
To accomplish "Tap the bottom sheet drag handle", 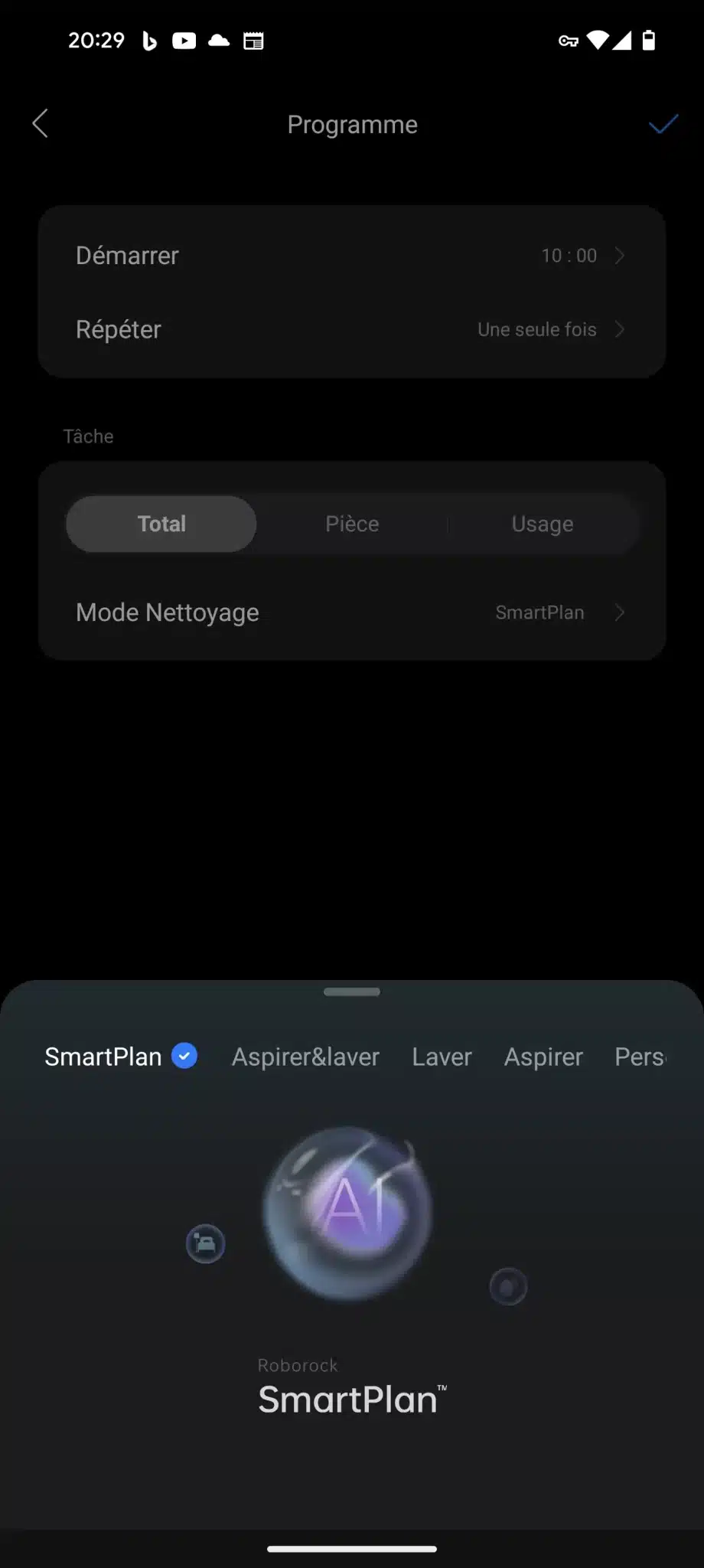I will tap(352, 991).
